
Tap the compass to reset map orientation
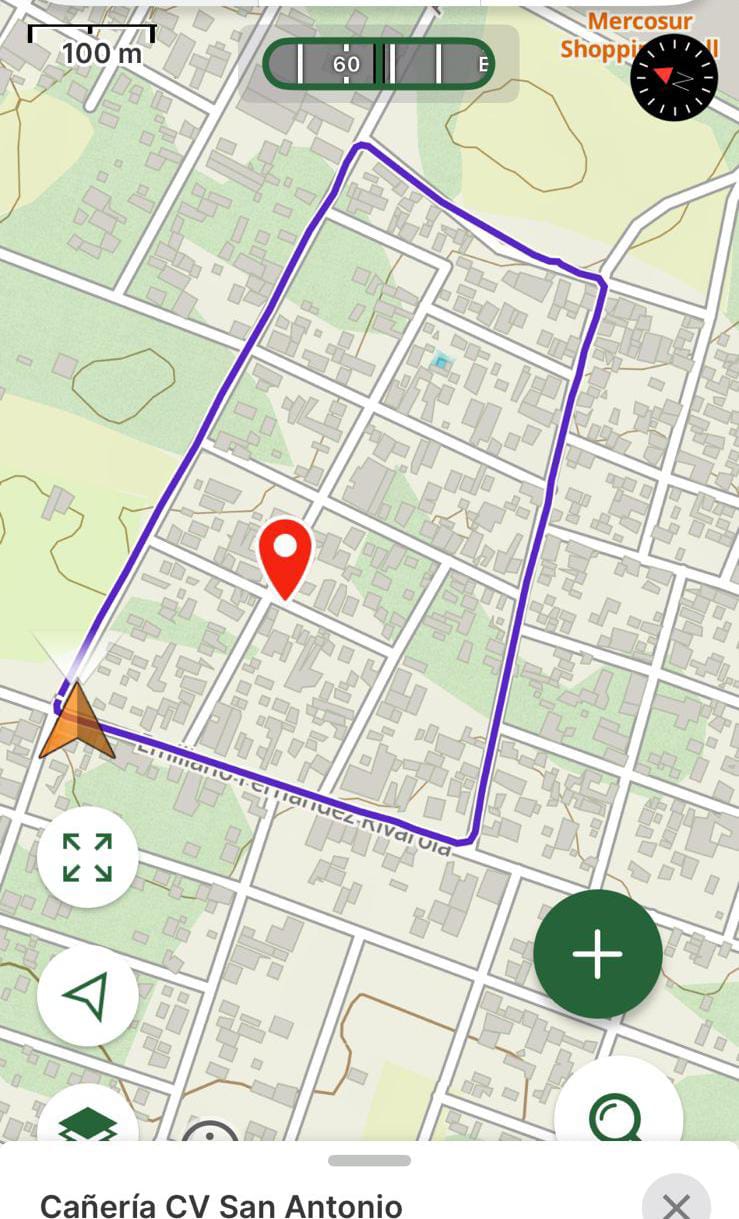(x=674, y=78)
